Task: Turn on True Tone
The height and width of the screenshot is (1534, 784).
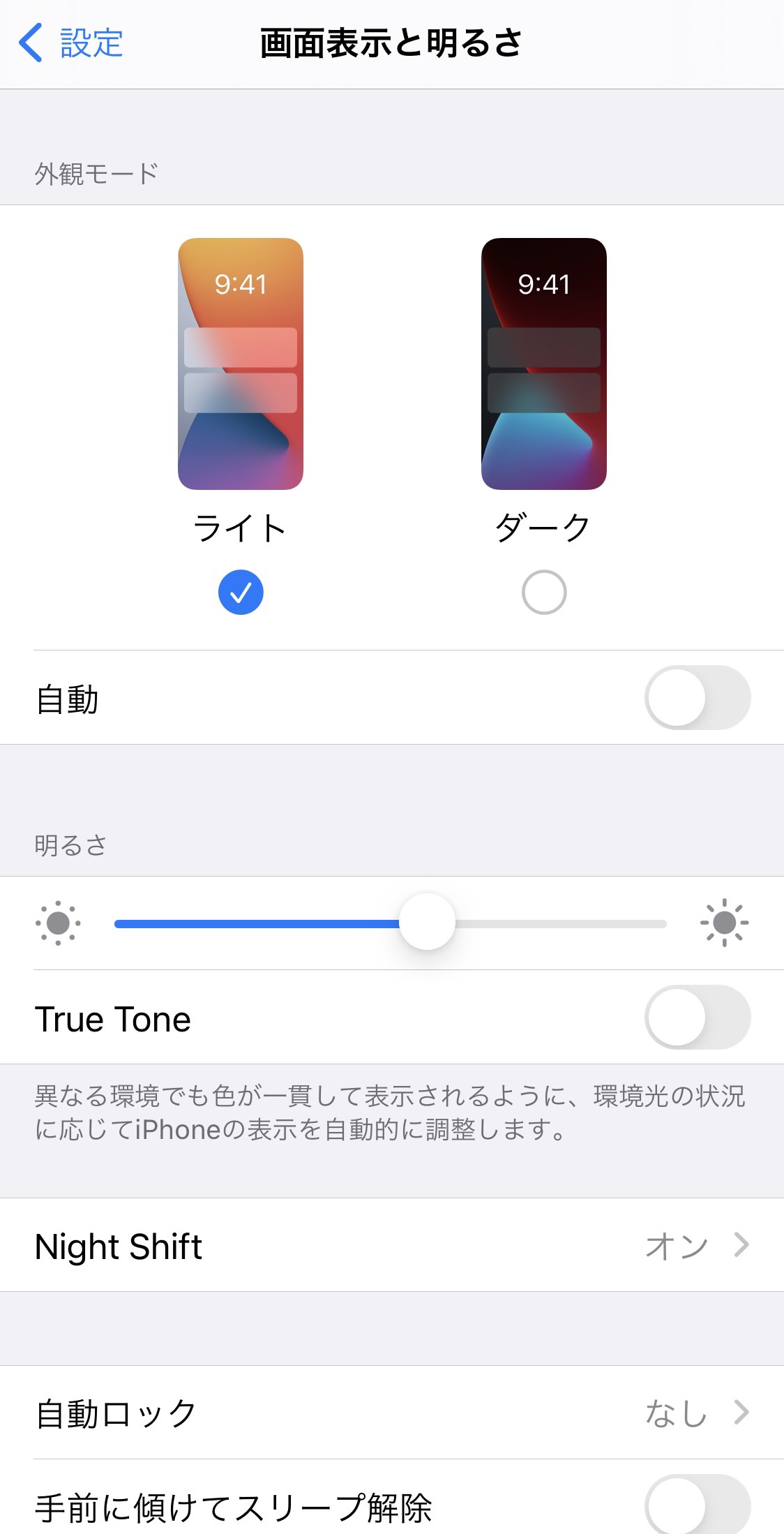Action: pos(697,1018)
